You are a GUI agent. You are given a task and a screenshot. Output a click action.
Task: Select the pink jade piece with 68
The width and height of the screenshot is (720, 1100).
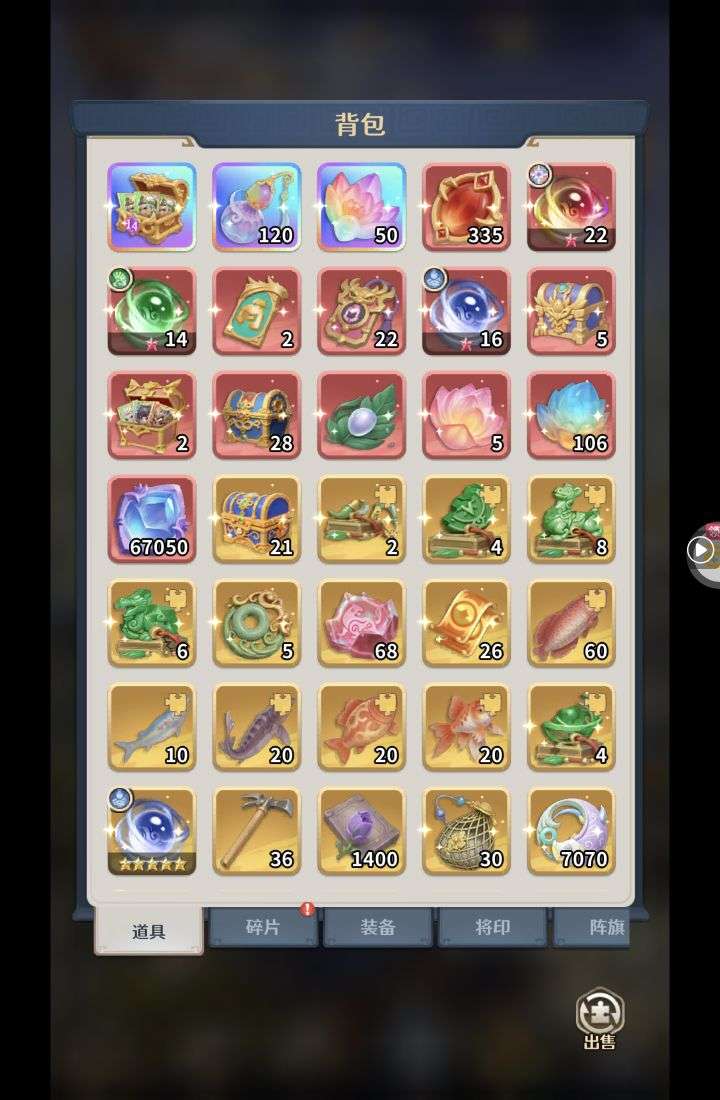pos(362,623)
